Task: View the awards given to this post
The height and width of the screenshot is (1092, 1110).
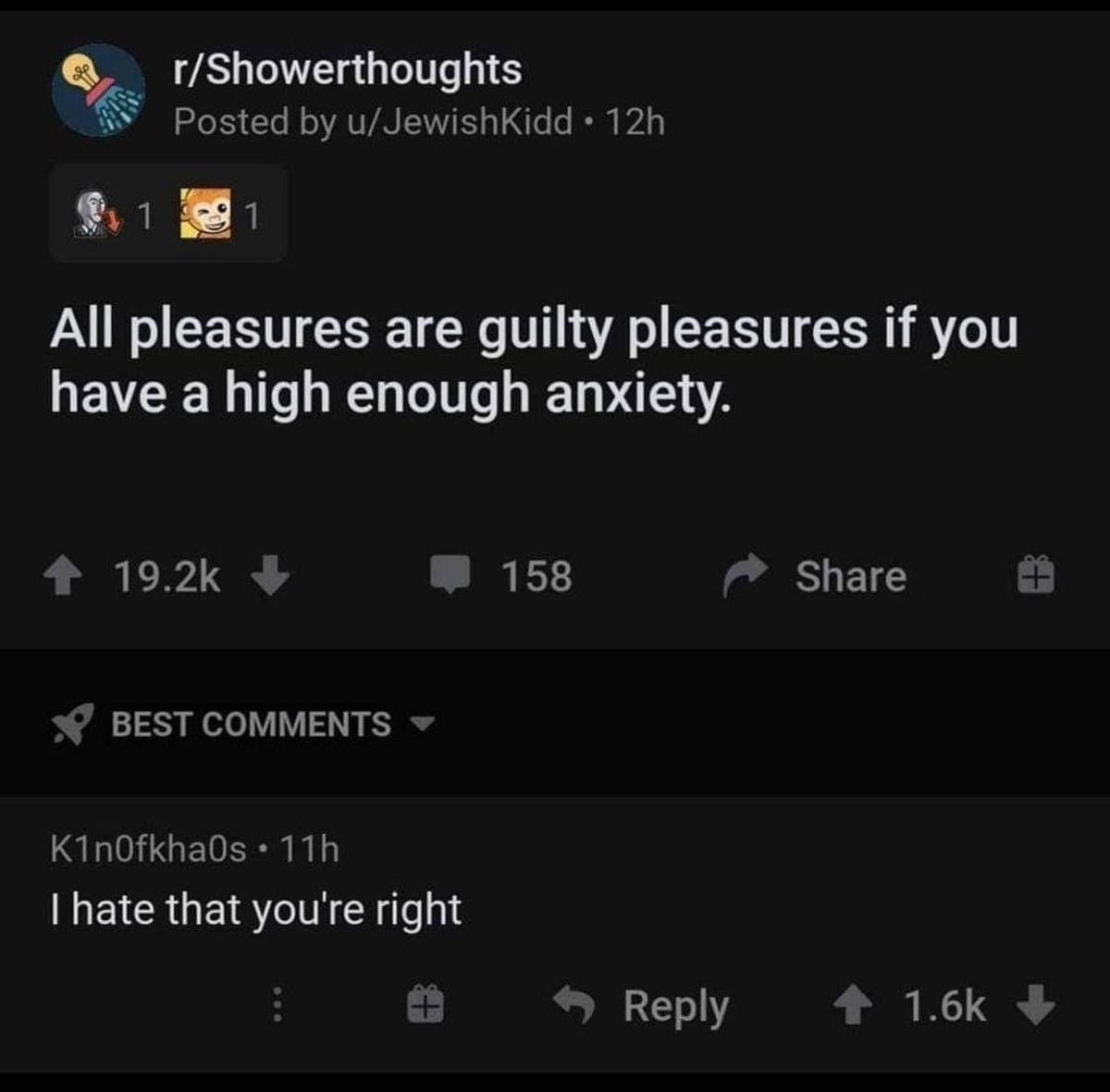Action: (168, 215)
